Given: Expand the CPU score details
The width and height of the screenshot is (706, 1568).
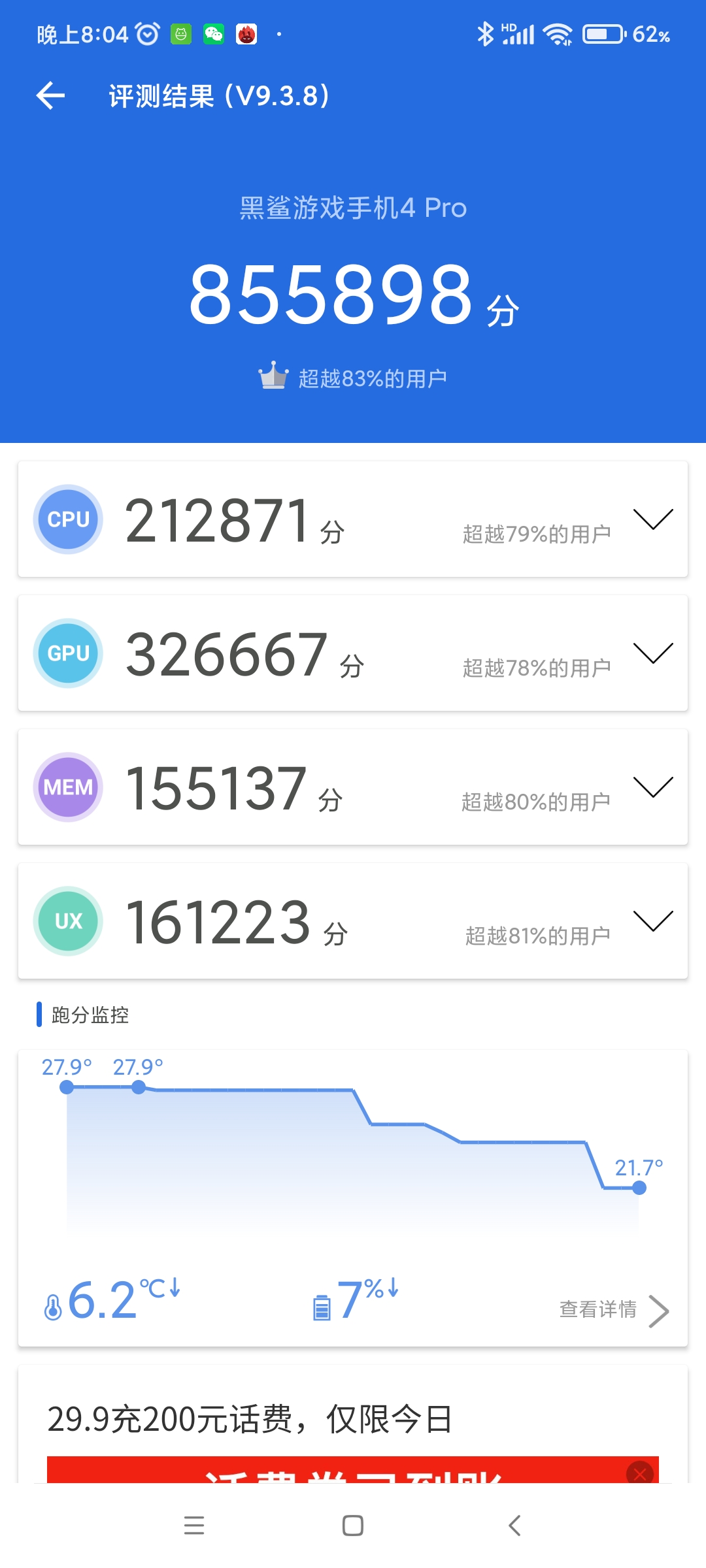Looking at the screenshot, I should [653, 519].
